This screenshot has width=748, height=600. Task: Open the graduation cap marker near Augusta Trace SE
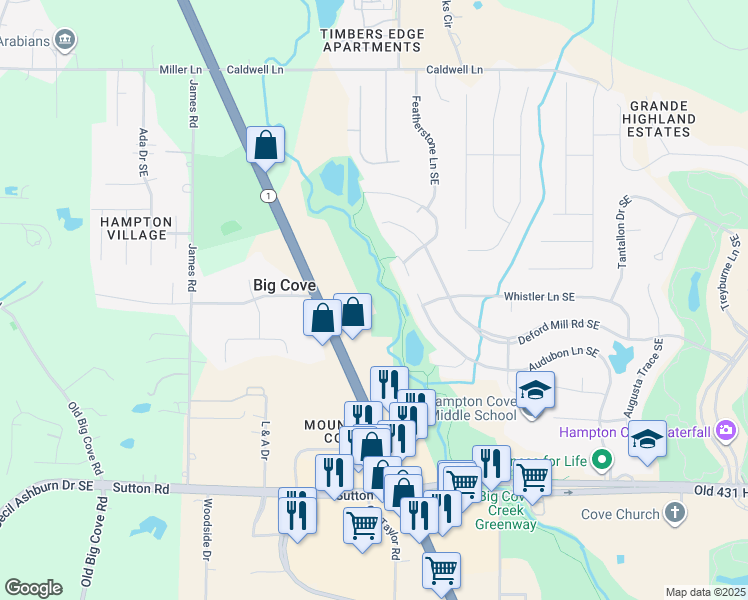click(647, 440)
